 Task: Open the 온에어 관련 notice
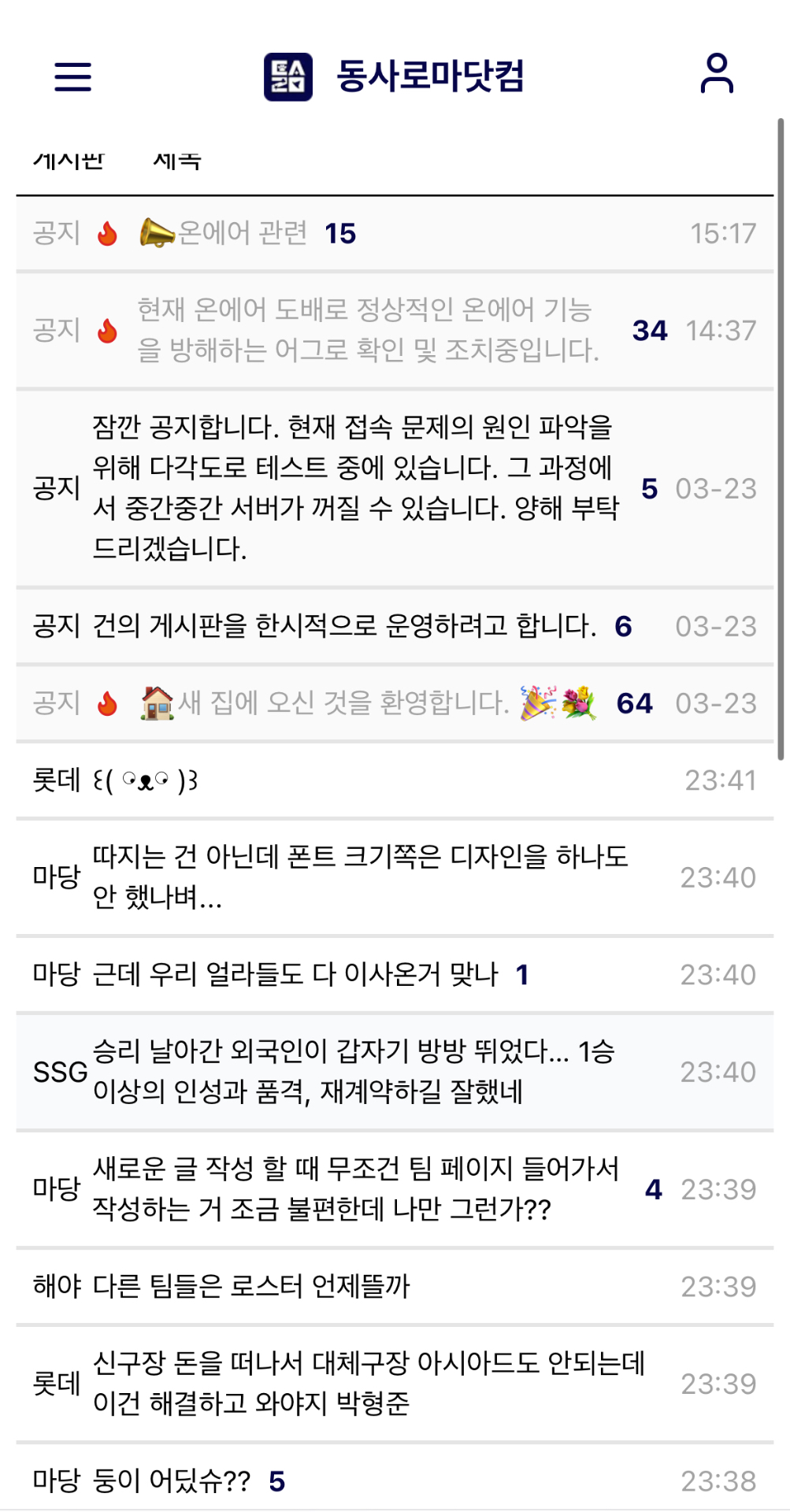243,234
